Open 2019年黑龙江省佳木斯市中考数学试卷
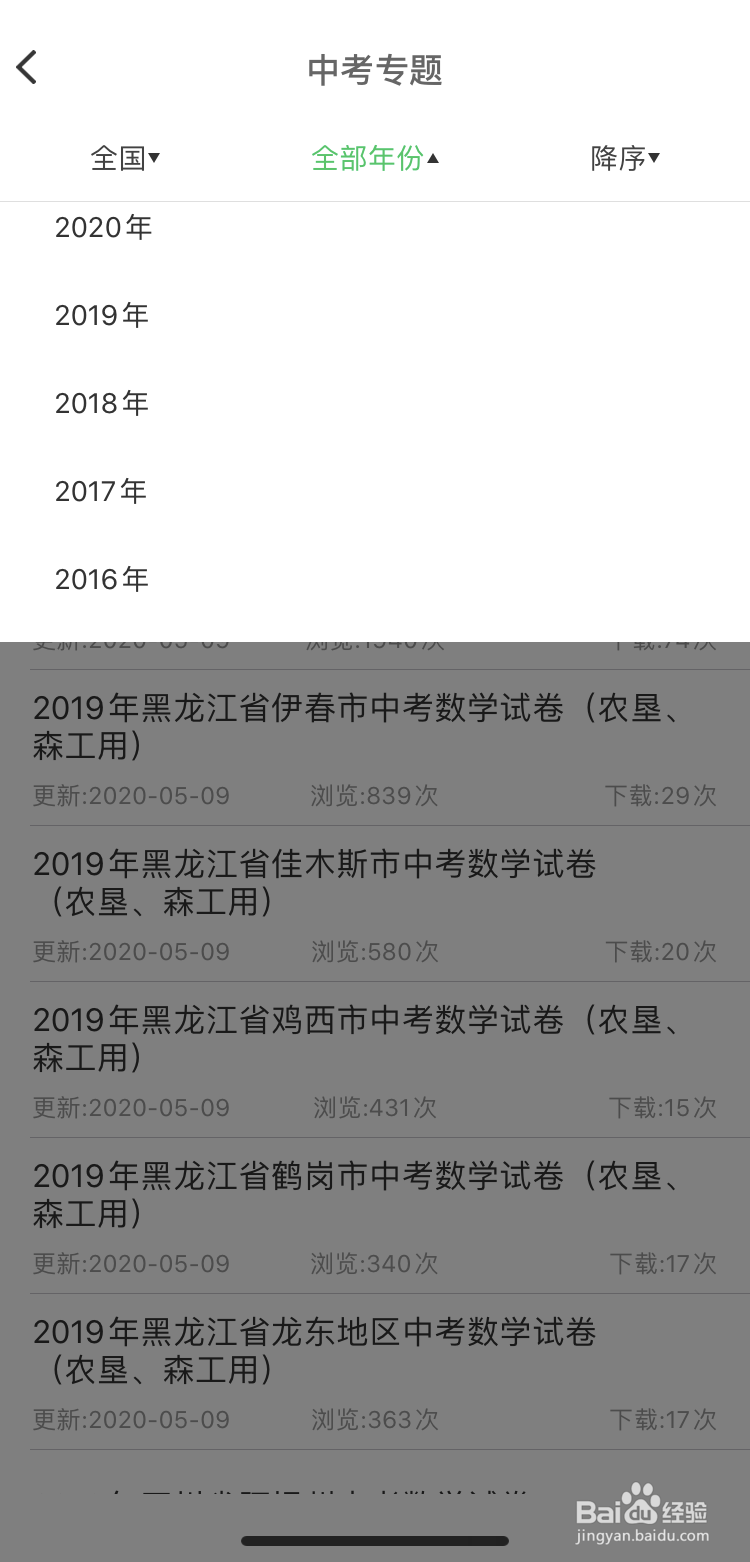This screenshot has height=1562, width=750. coord(315,883)
